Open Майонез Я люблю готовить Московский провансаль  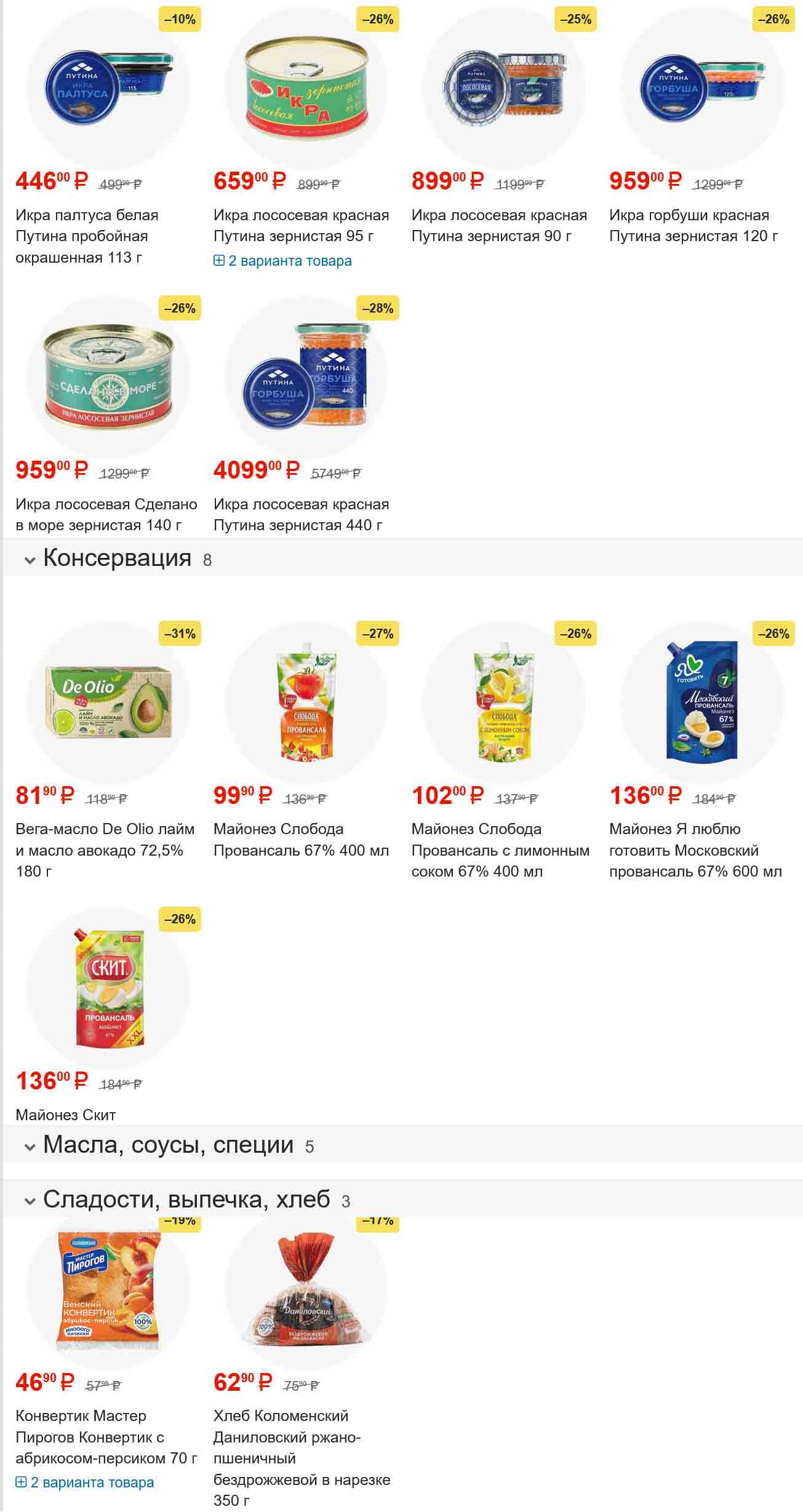click(695, 850)
